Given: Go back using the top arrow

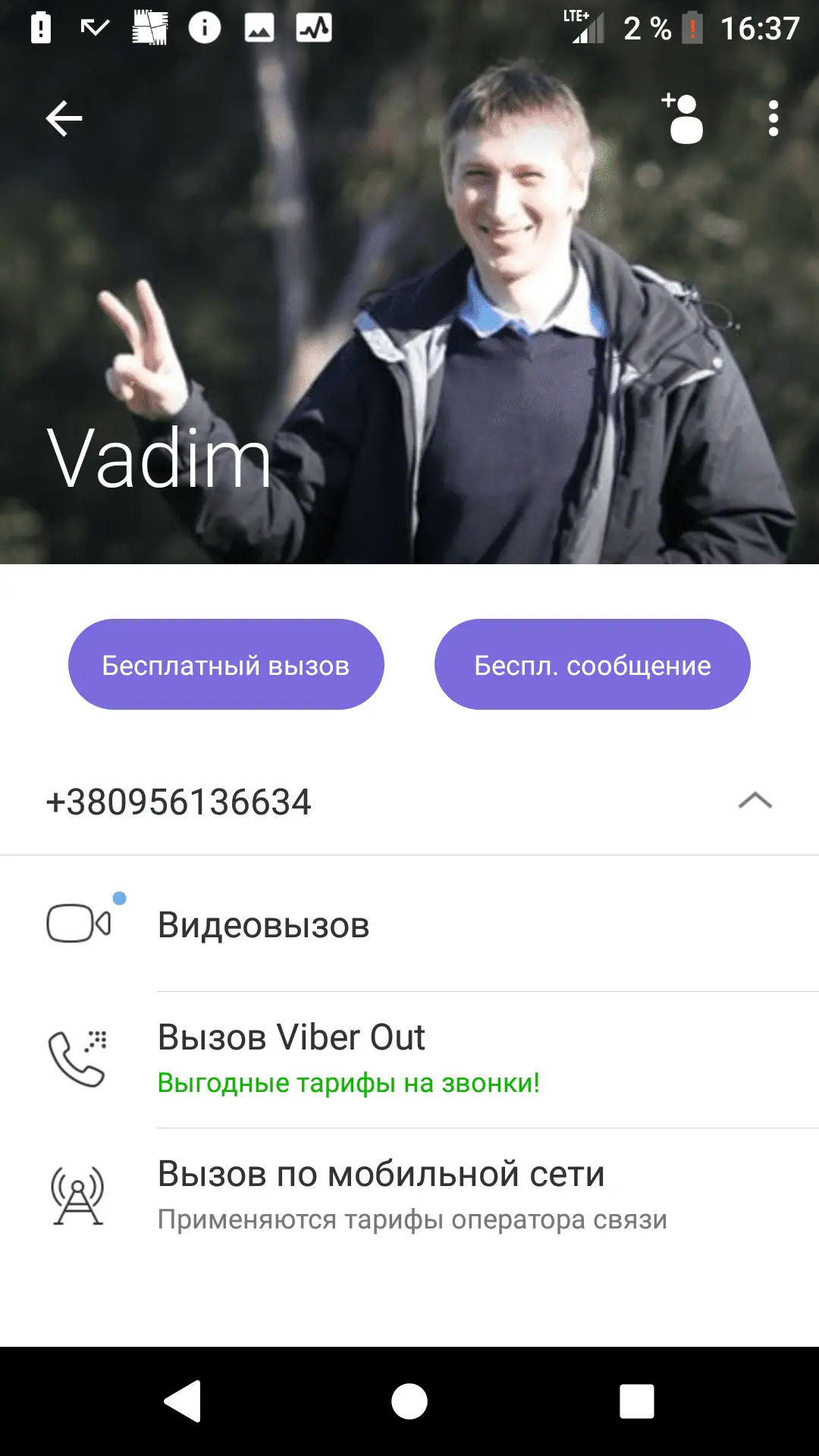Looking at the screenshot, I should [x=64, y=118].
